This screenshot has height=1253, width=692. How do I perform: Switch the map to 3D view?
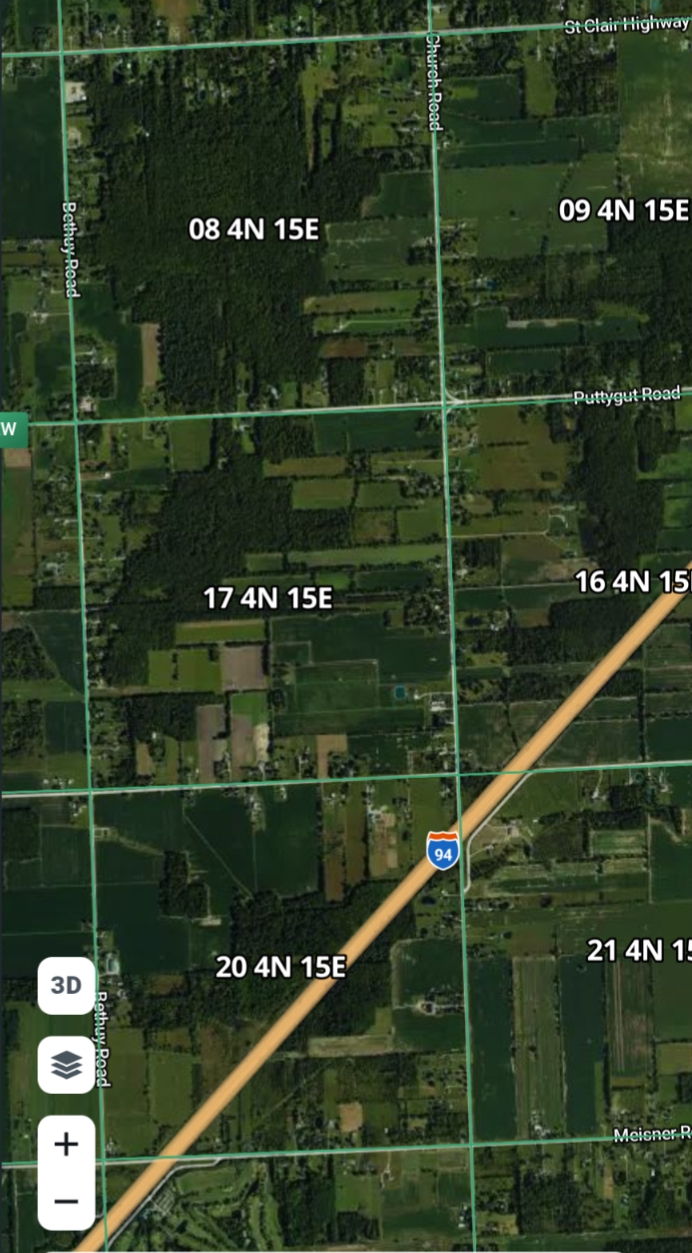coord(66,985)
